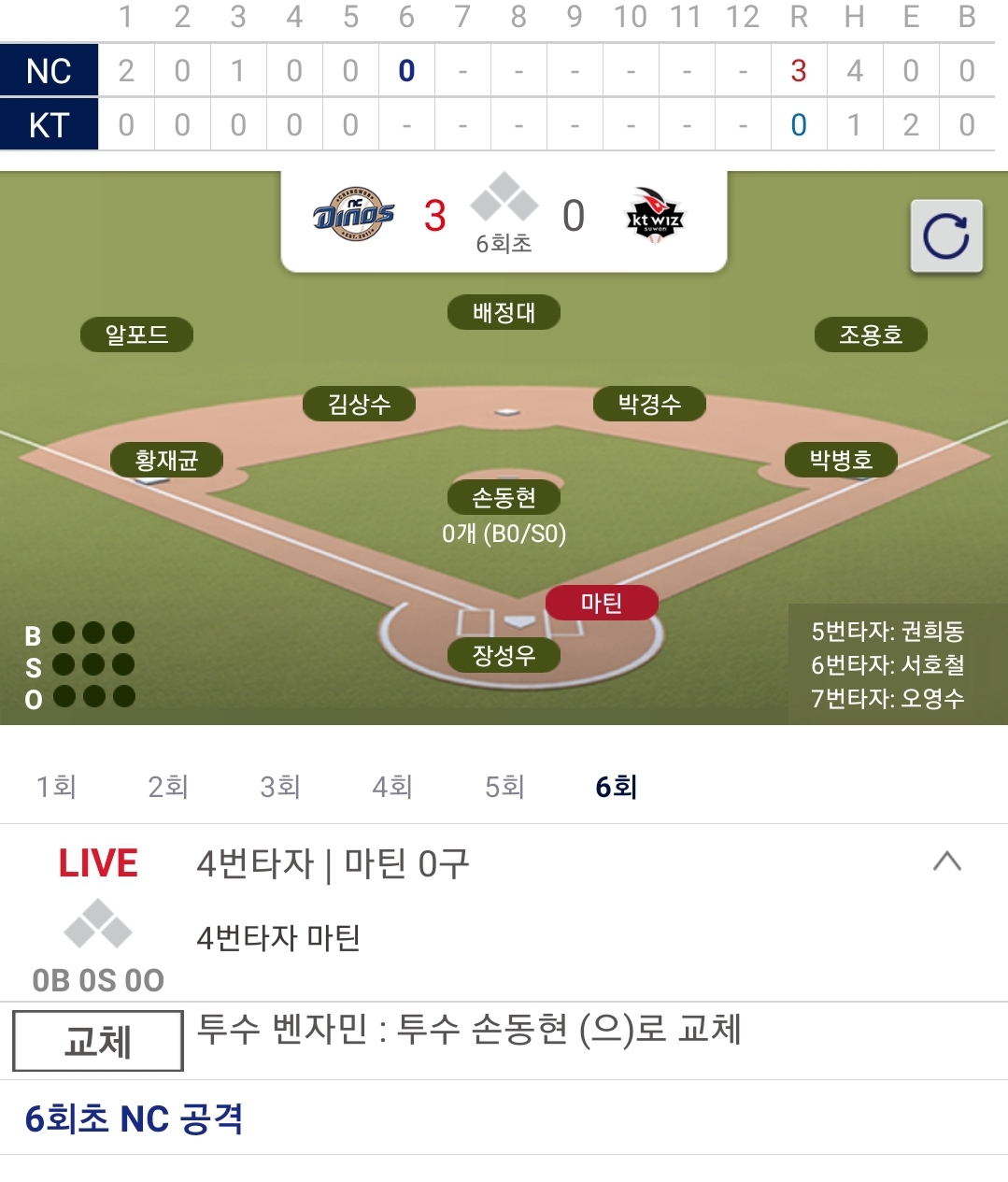Select catcher 장성우 behind home plate
This screenshot has width=1008, height=1182.
pos(504,655)
